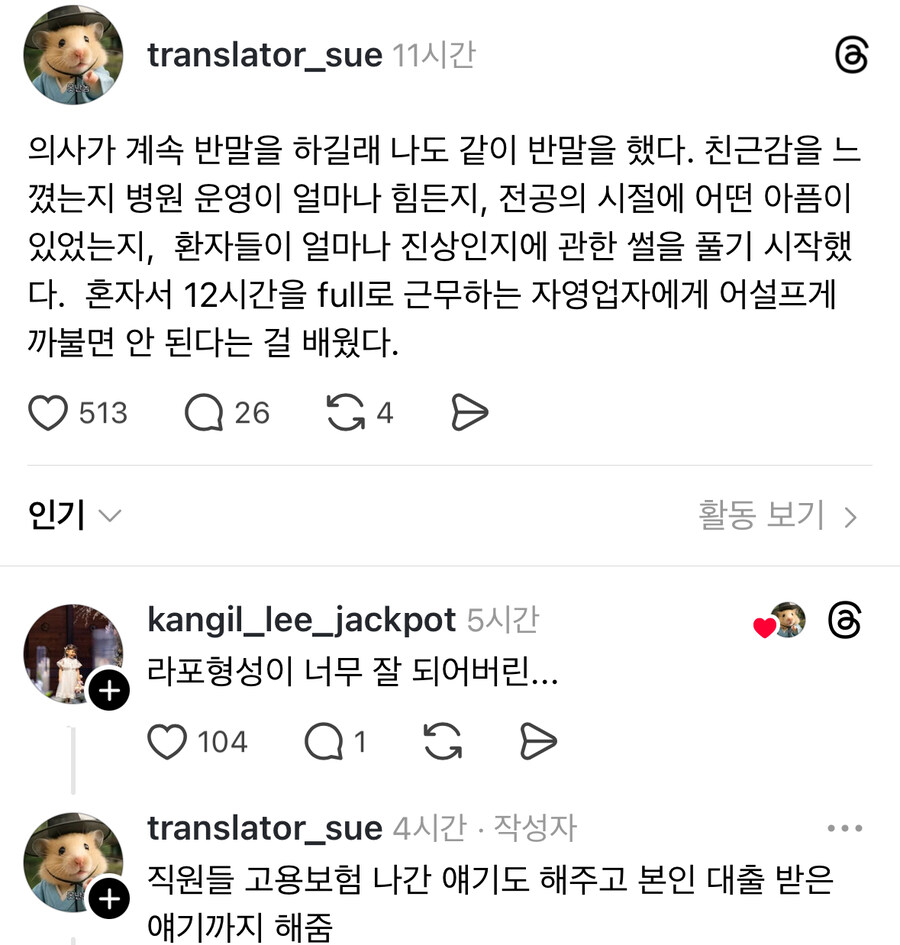Share kangil_lee_jackpot's comment
Viewport: 900px width, 945px height.
coord(538,741)
